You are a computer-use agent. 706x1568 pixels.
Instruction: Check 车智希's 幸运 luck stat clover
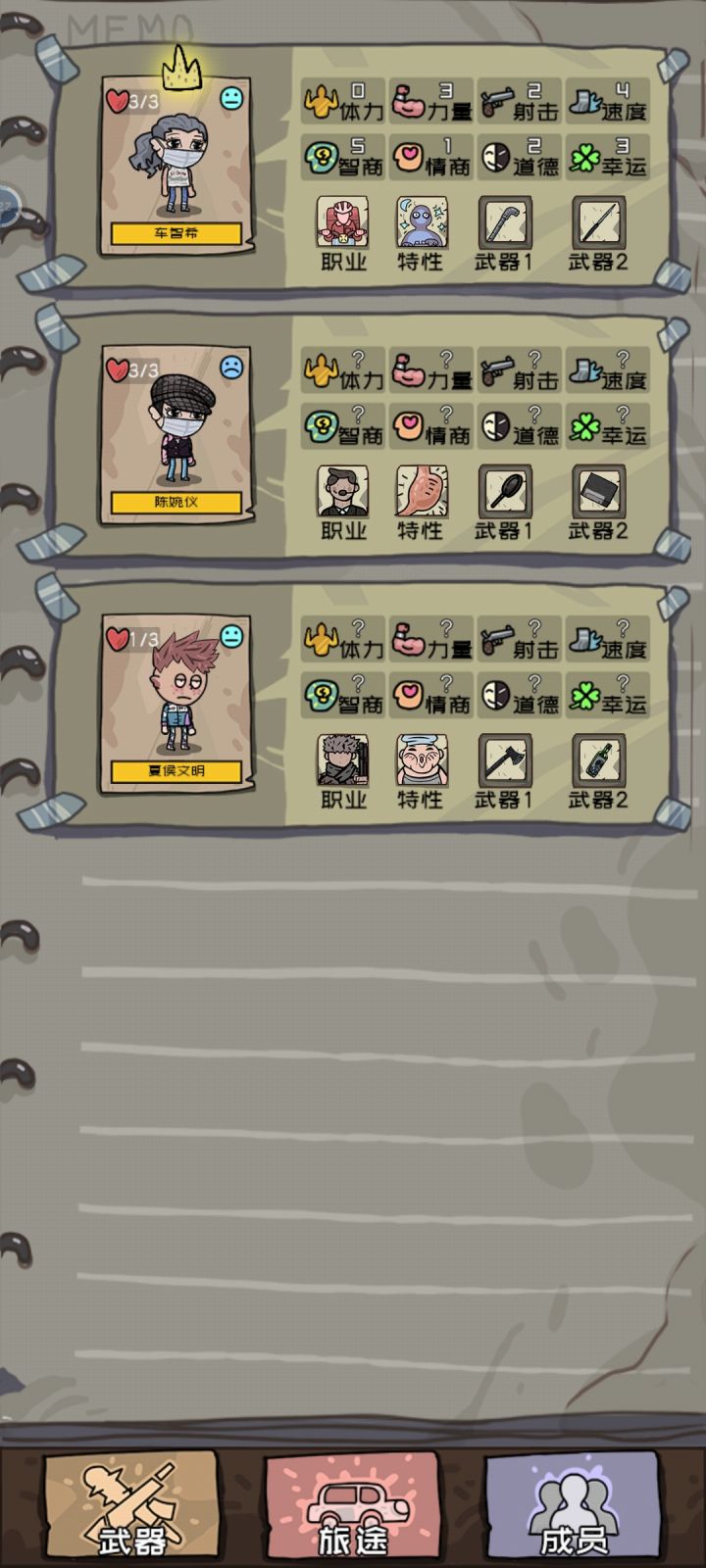(x=610, y=157)
